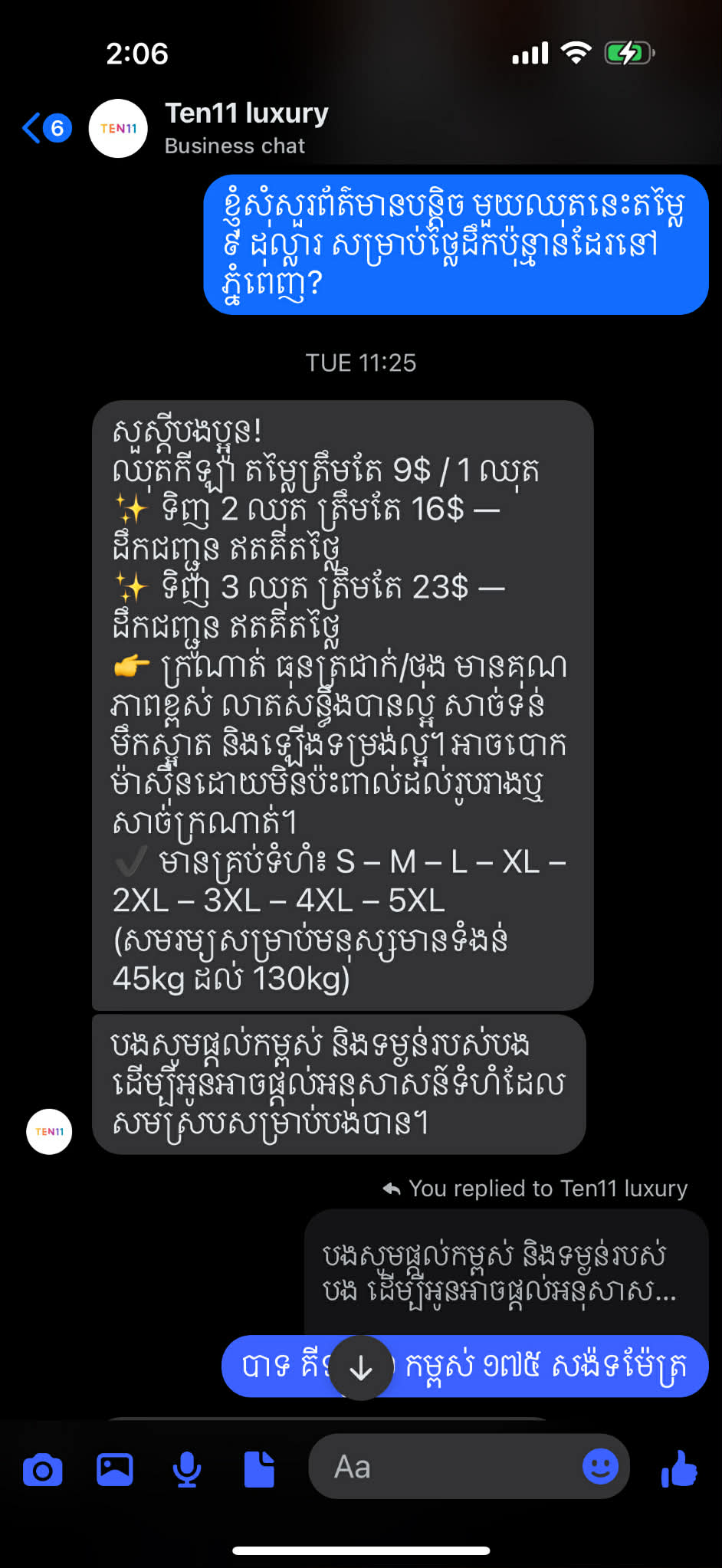This screenshot has width=722, height=1568.
Task: Open the emoji picker
Action: [x=600, y=1467]
